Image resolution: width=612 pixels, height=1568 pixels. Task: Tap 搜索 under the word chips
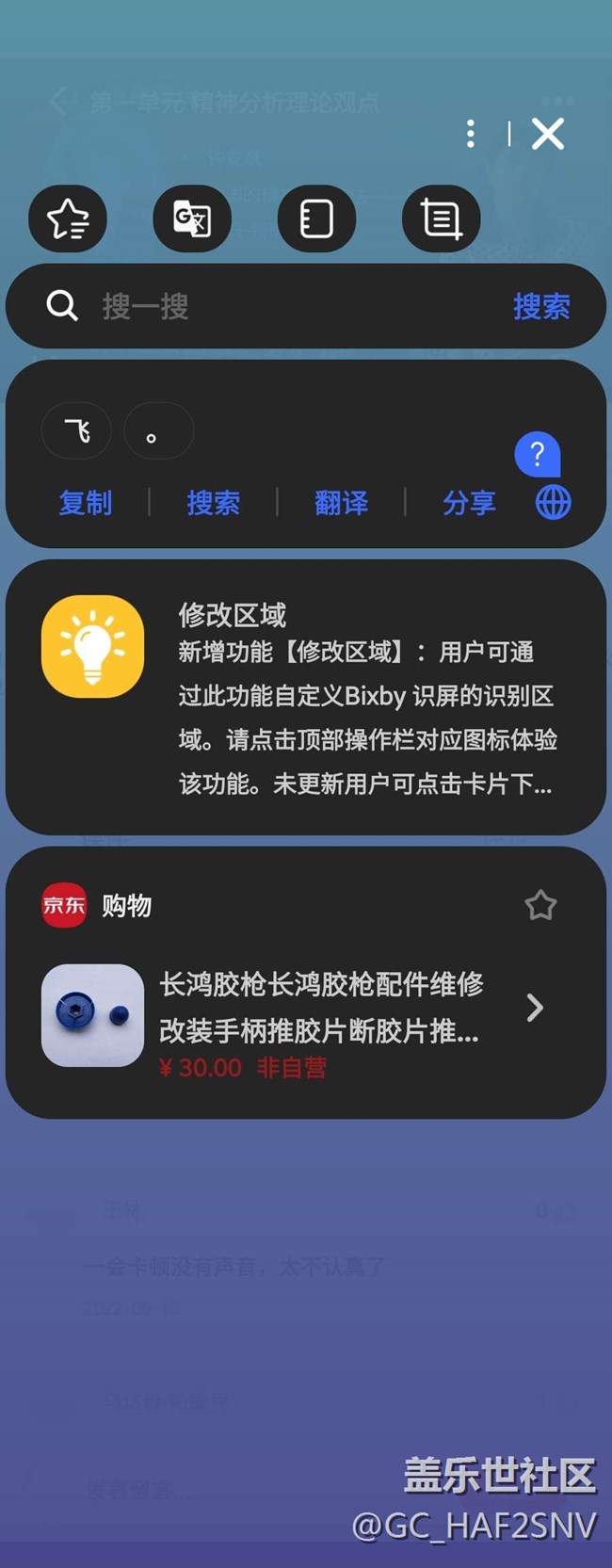coord(214,503)
